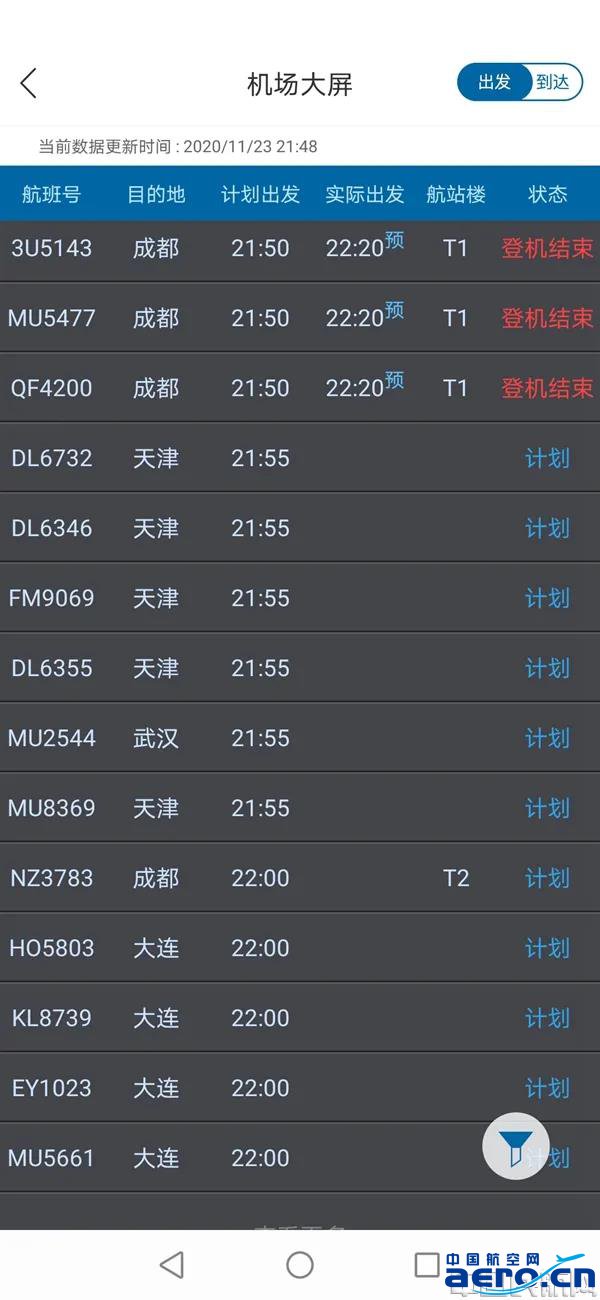This screenshot has height=1300, width=600.
Task: Open the floating filter button
Action: click(x=516, y=1146)
